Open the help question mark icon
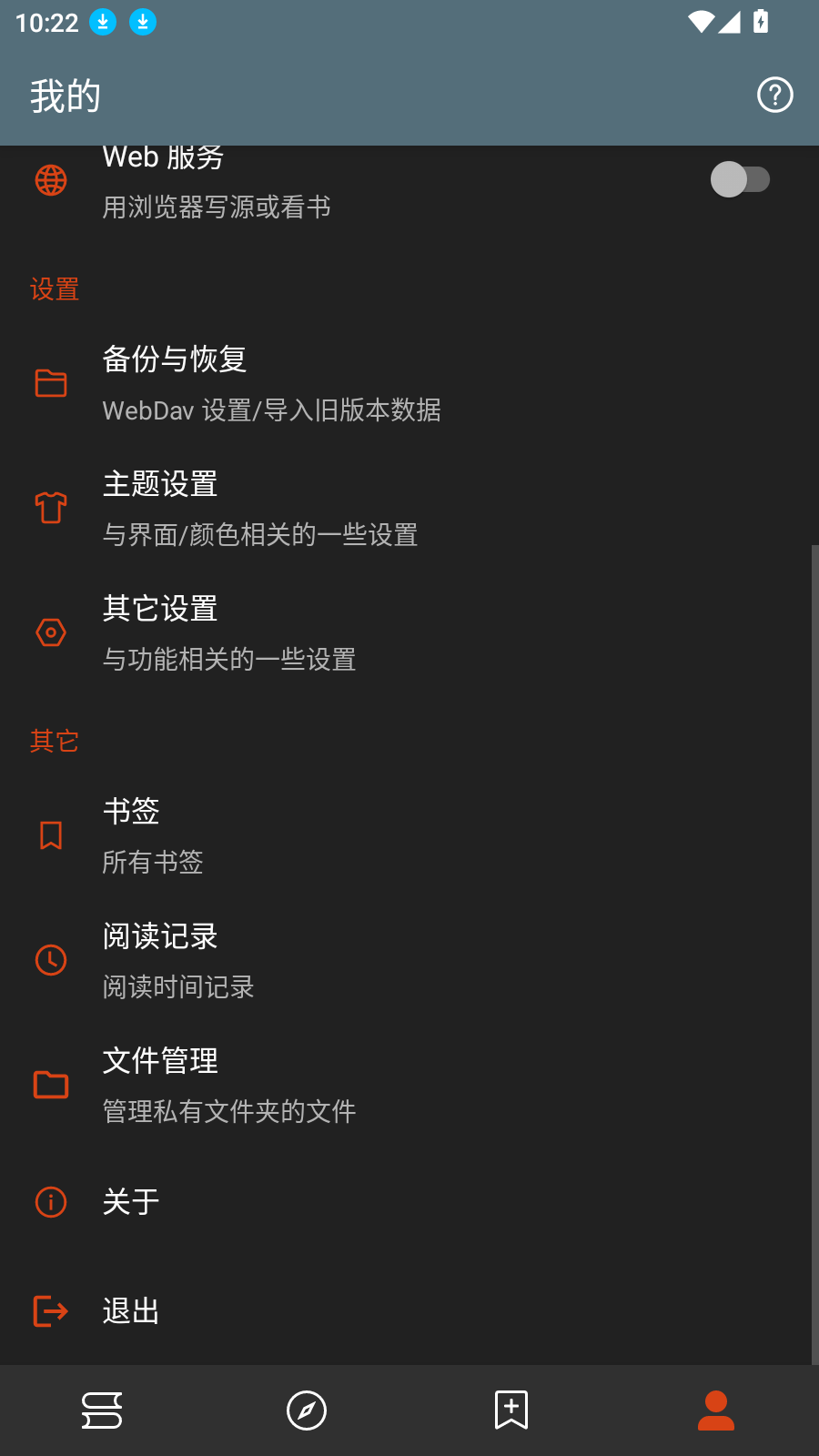 [774, 94]
